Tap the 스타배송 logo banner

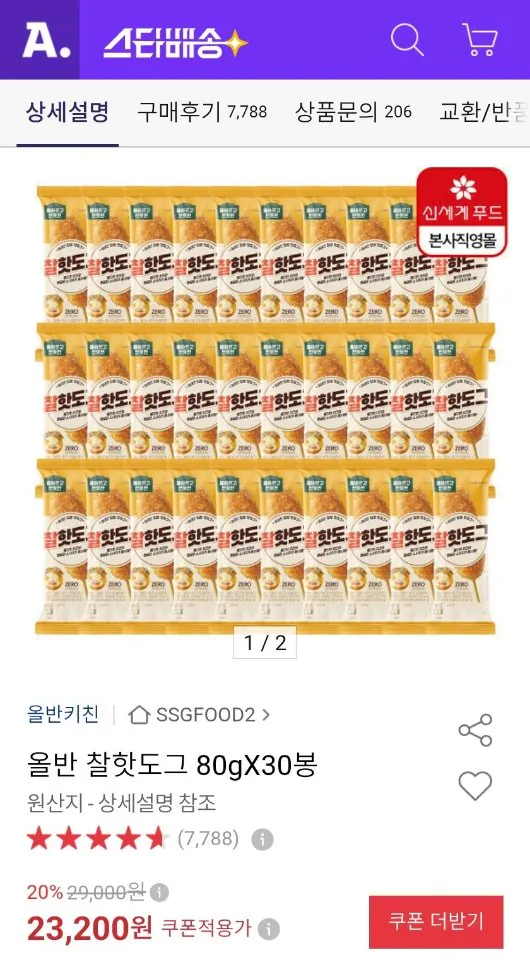click(x=175, y=43)
